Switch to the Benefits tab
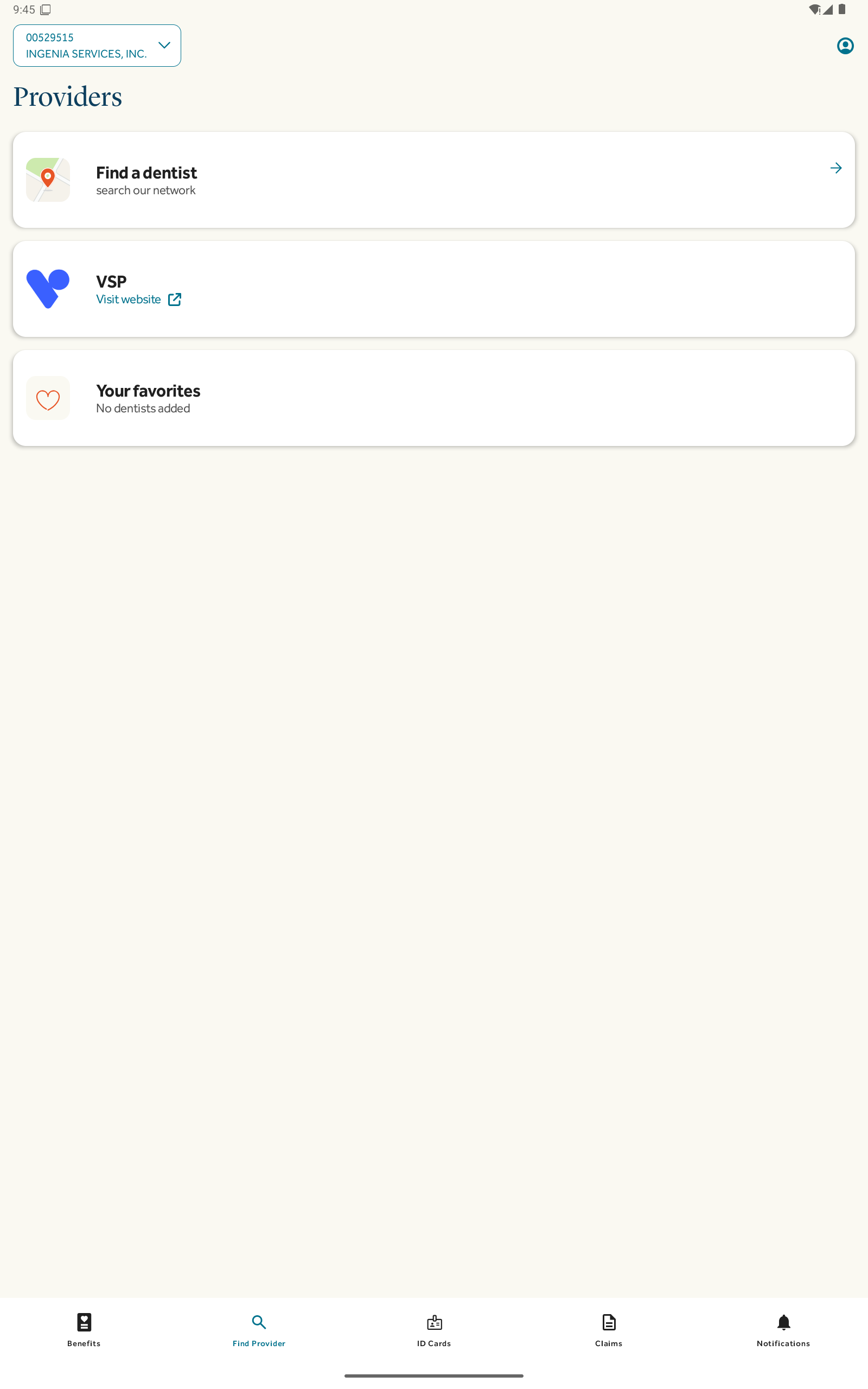The height and width of the screenshot is (1389, 868). click(84, 1329)
